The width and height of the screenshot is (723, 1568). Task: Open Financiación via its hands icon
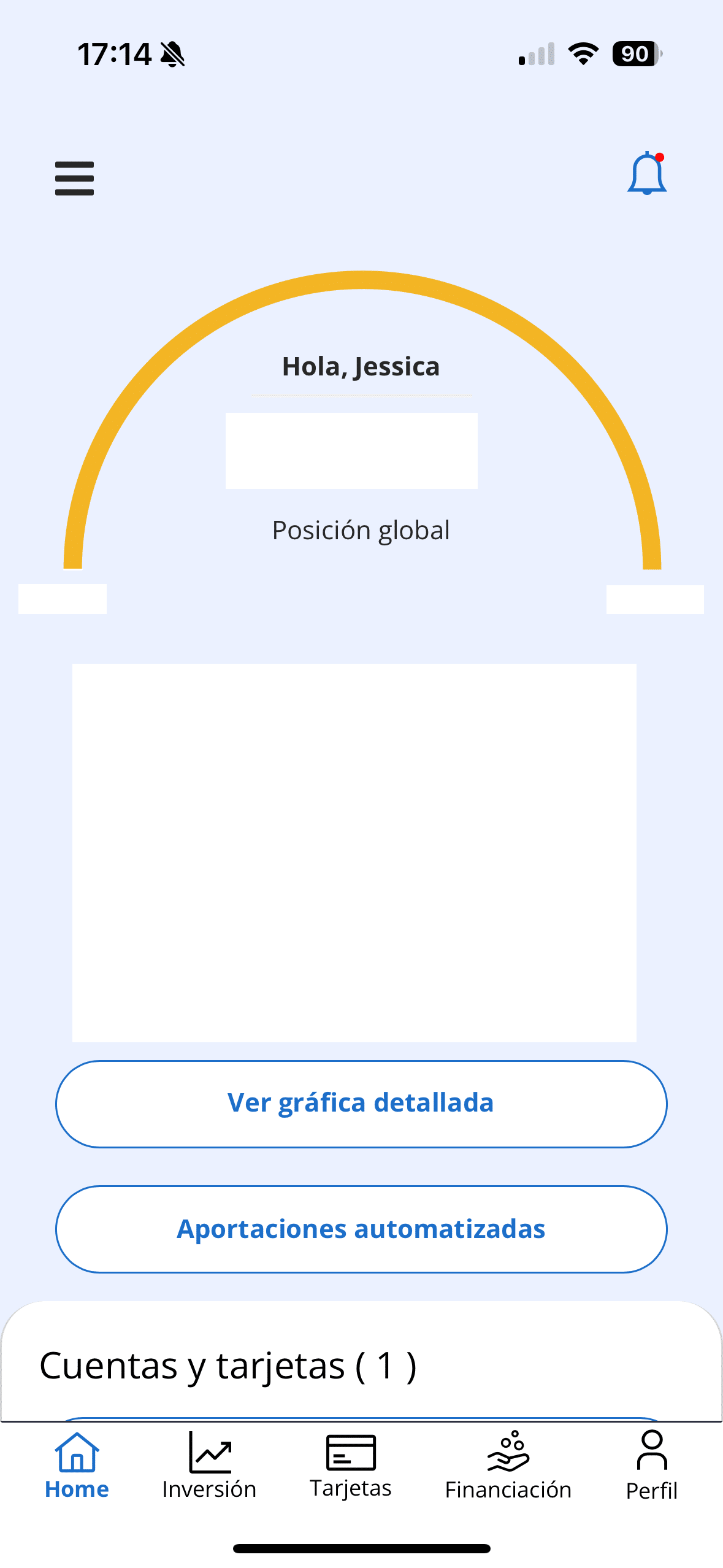508,1452
